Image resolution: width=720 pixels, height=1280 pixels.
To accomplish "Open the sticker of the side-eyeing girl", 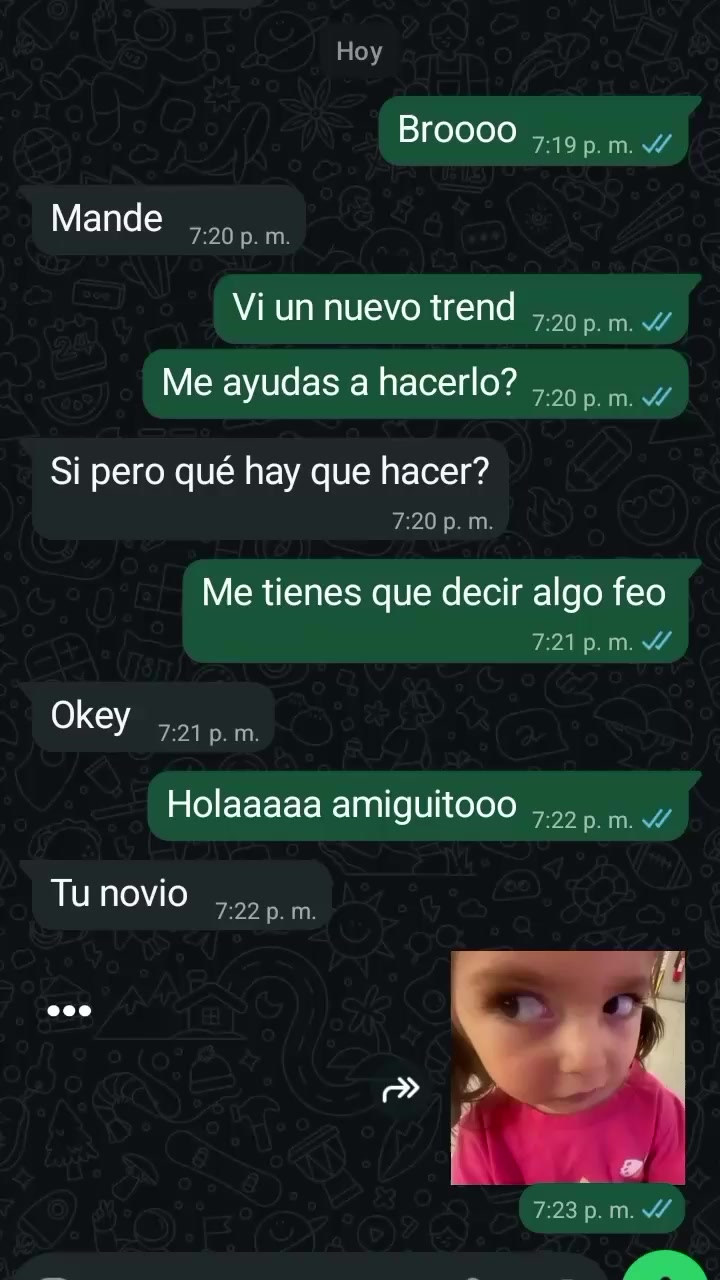I will (568, 1067).
